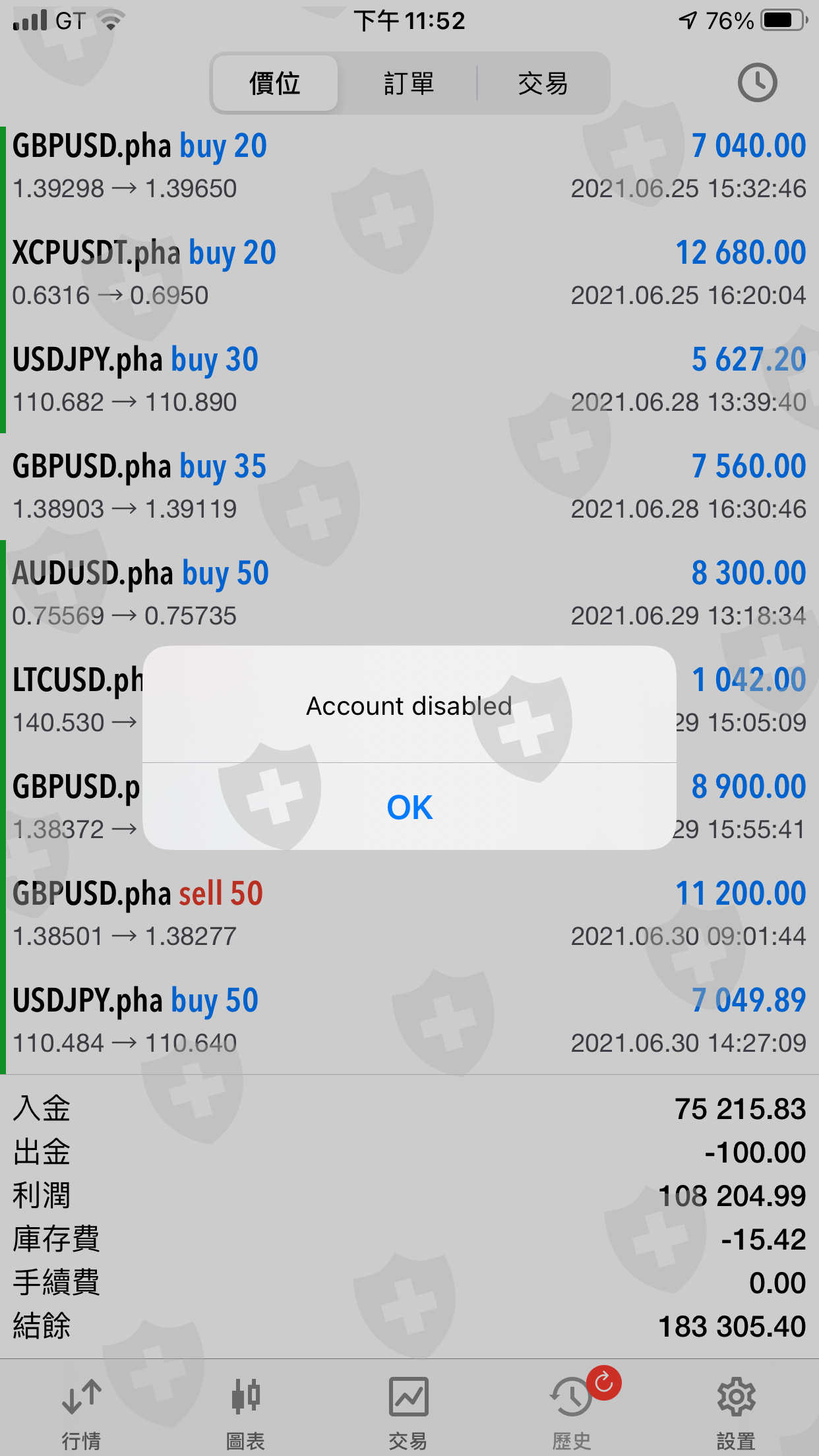
Task: Open the GBPUSD.pha buy 20 position
Action: [409, 166]
